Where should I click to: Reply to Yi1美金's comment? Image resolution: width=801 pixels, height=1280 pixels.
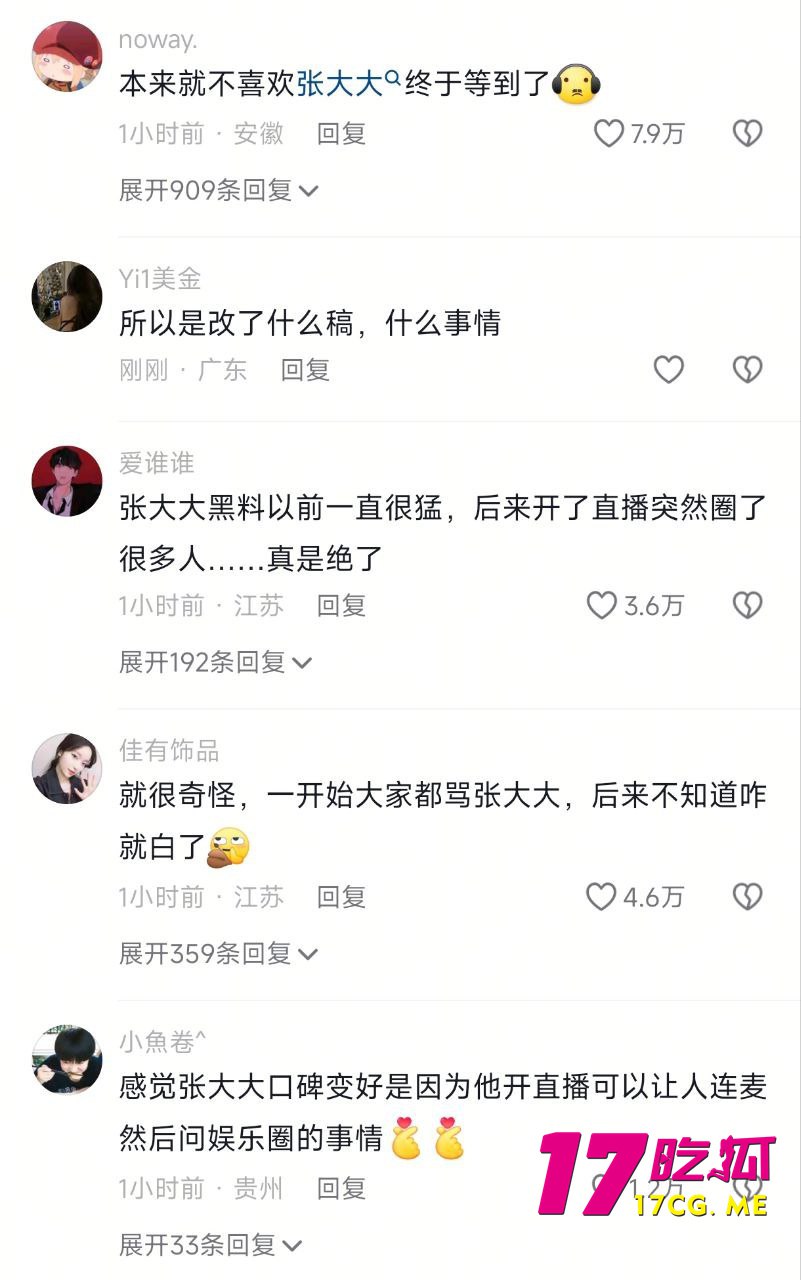(305, 370)
